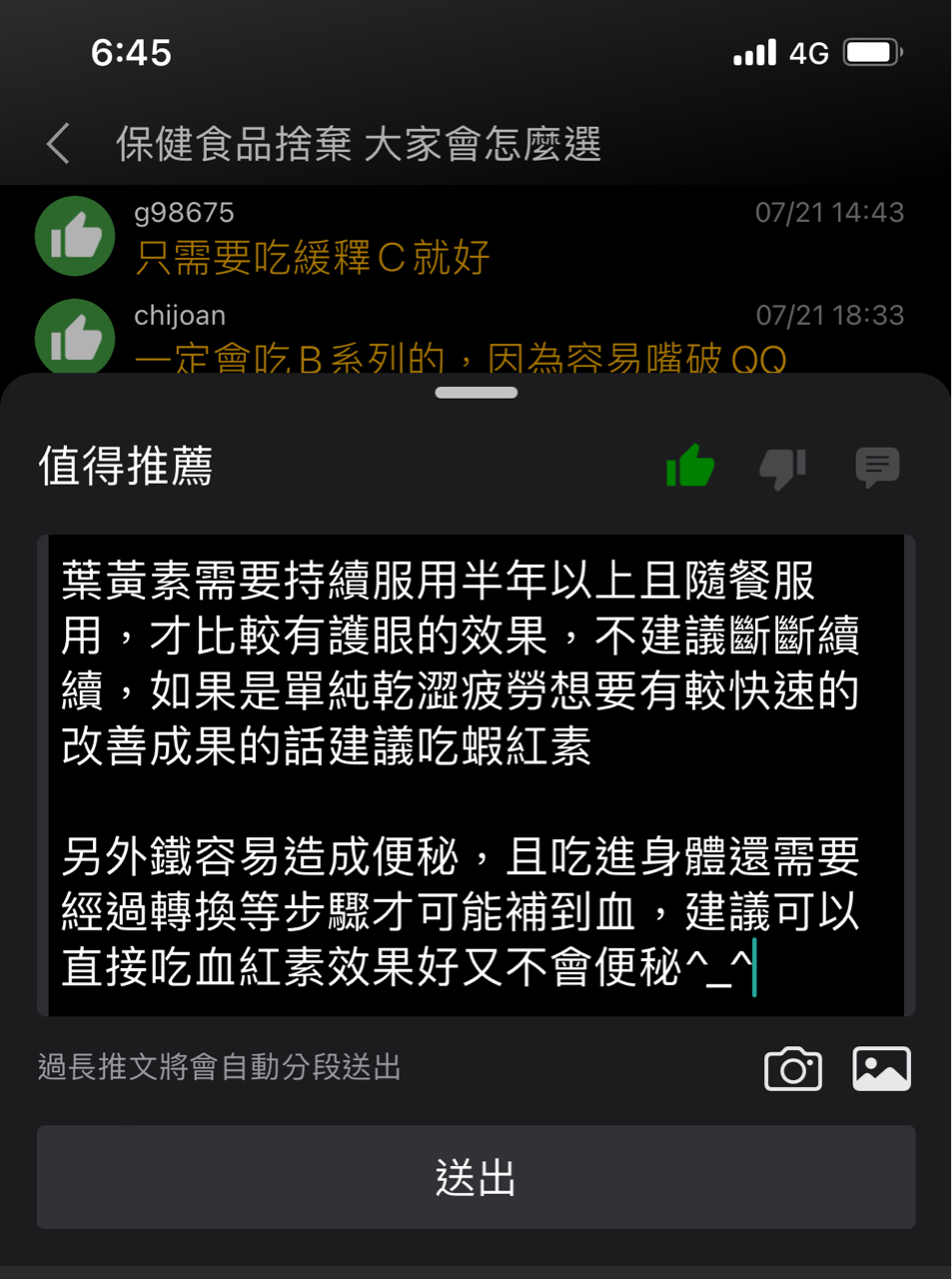
Task: Select the green thumbs-up push type
Action: [x=690, y=466]
